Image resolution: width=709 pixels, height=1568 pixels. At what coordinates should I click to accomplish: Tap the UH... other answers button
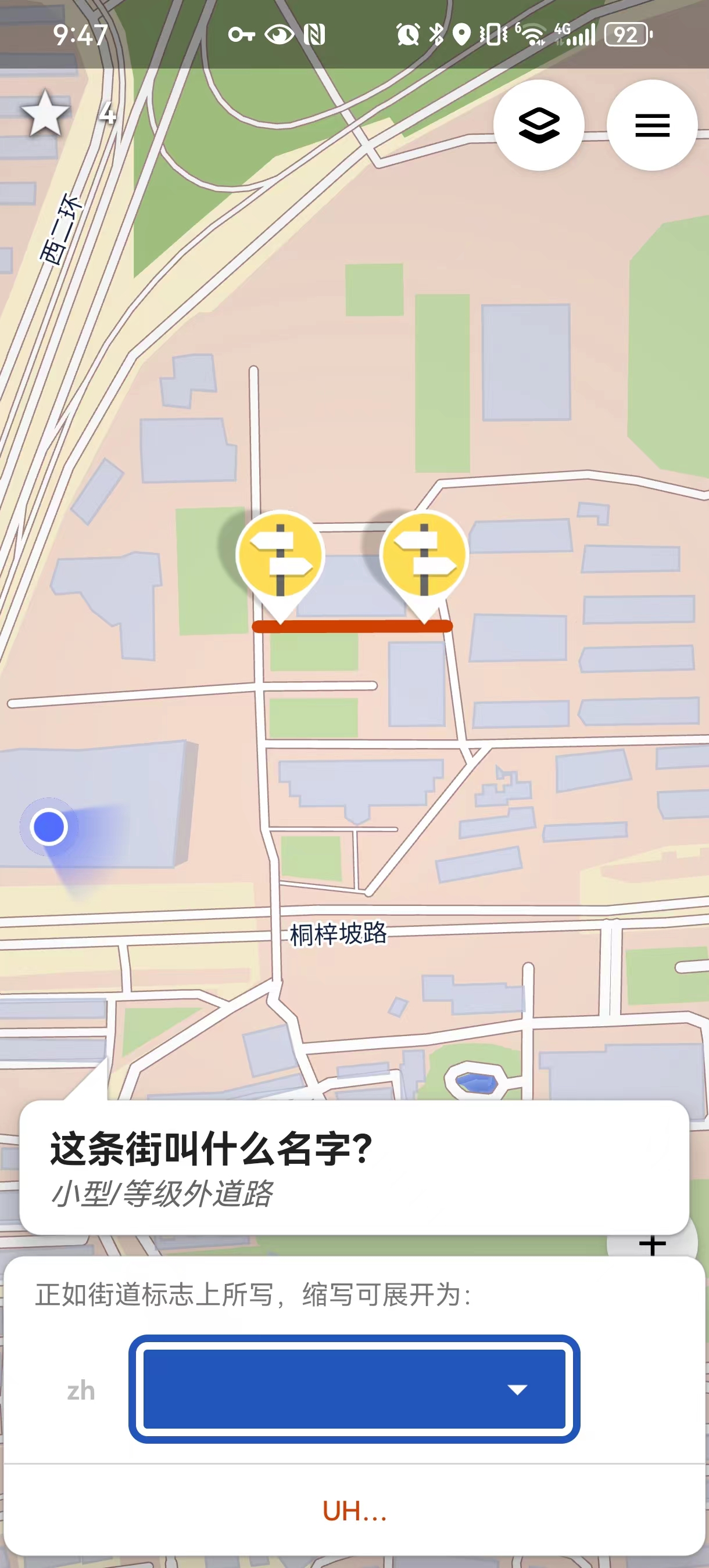pos(354,1511)
